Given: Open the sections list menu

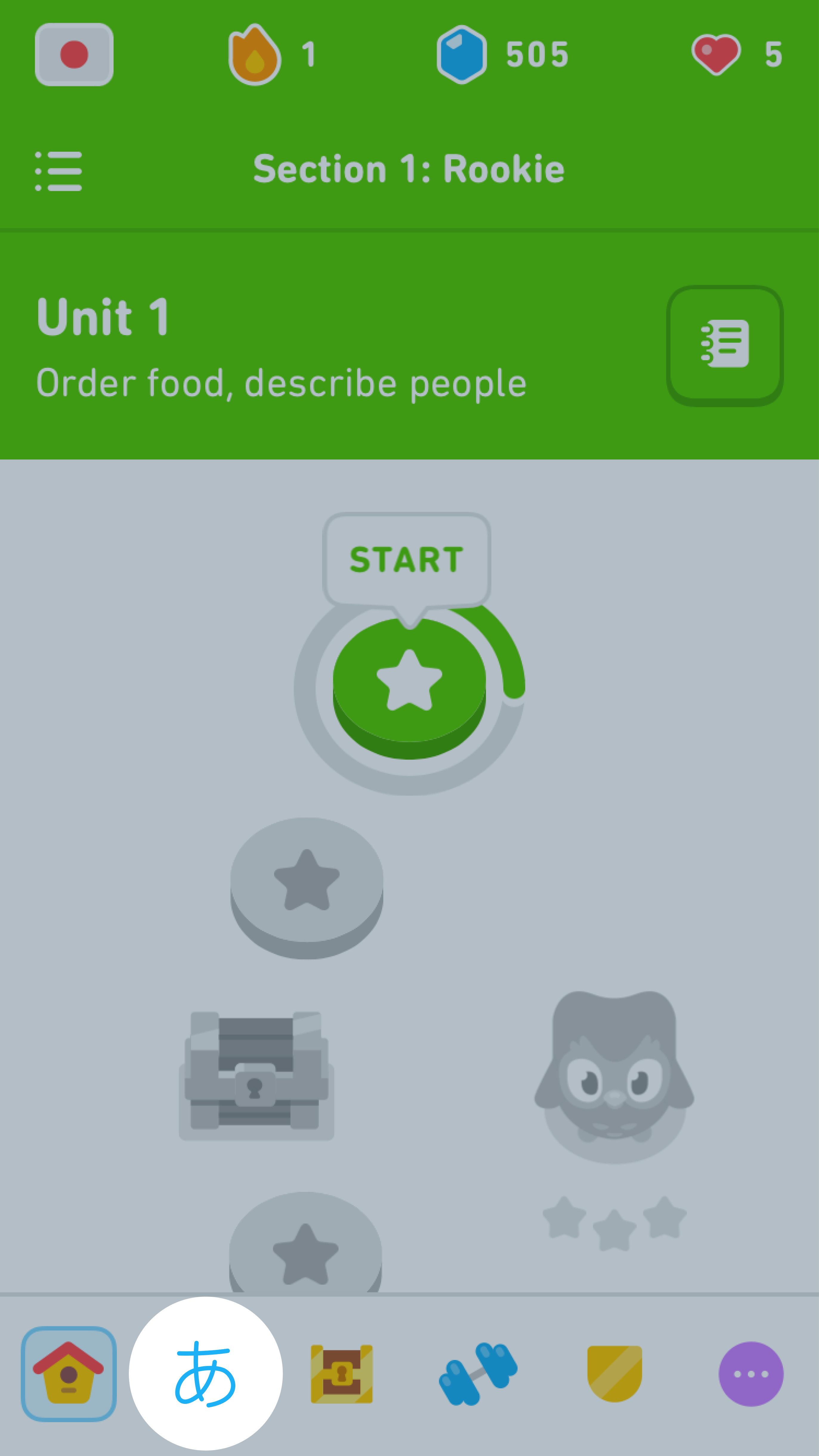Looking at the screenshot, I should coord(59,171).
